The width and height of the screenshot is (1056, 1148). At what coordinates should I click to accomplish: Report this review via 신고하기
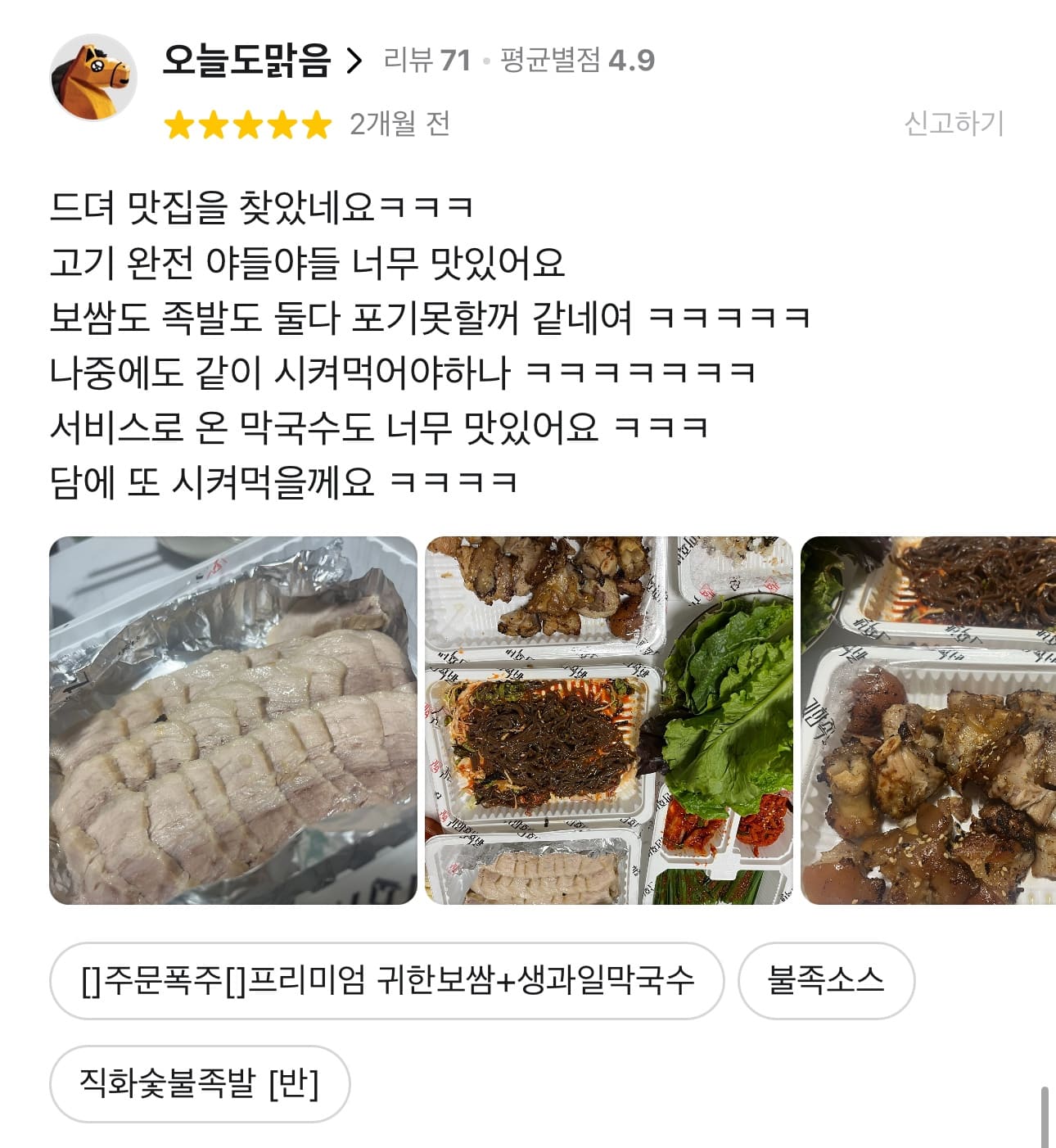pos(953,123)
